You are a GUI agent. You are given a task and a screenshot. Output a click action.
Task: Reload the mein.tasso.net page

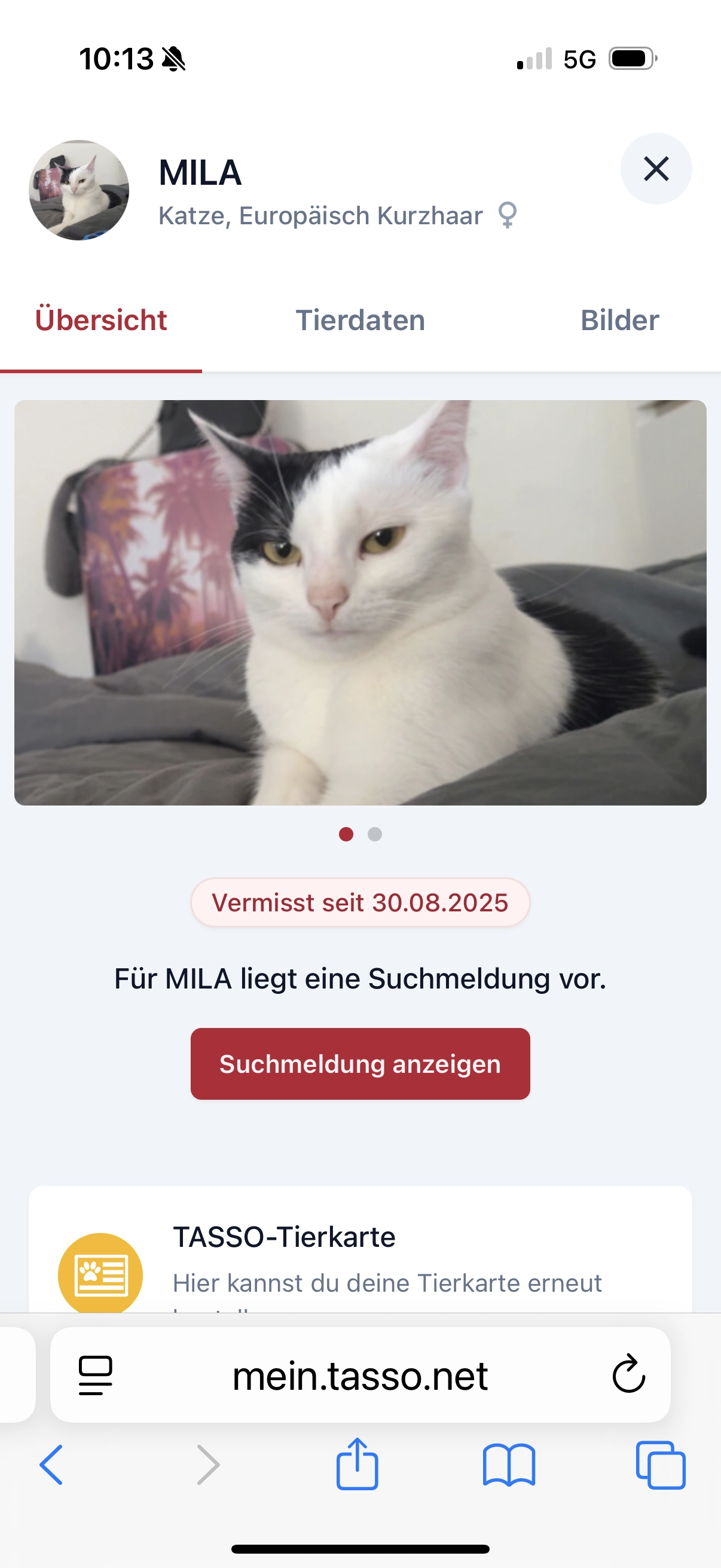tap(628, 1374)
